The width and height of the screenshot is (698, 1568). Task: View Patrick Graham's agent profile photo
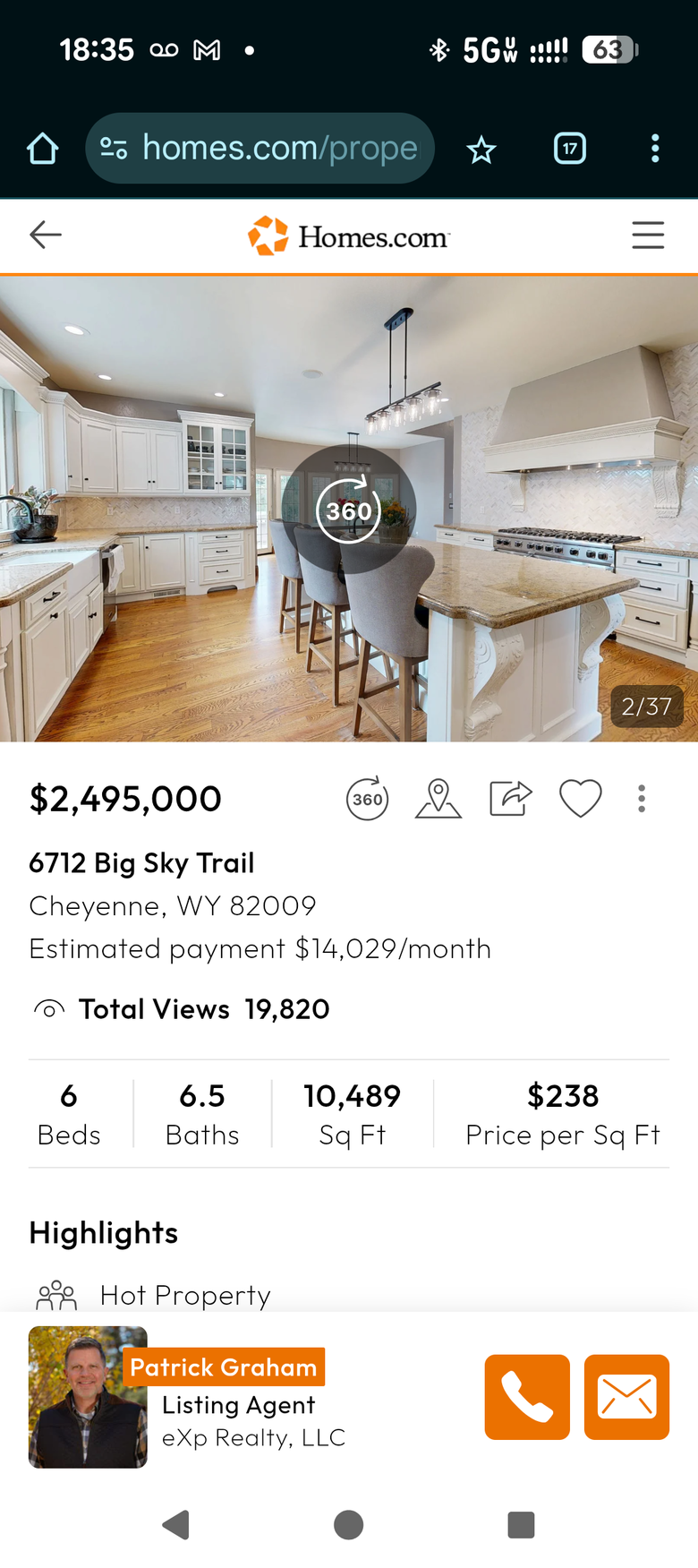tap(87, 1397)
